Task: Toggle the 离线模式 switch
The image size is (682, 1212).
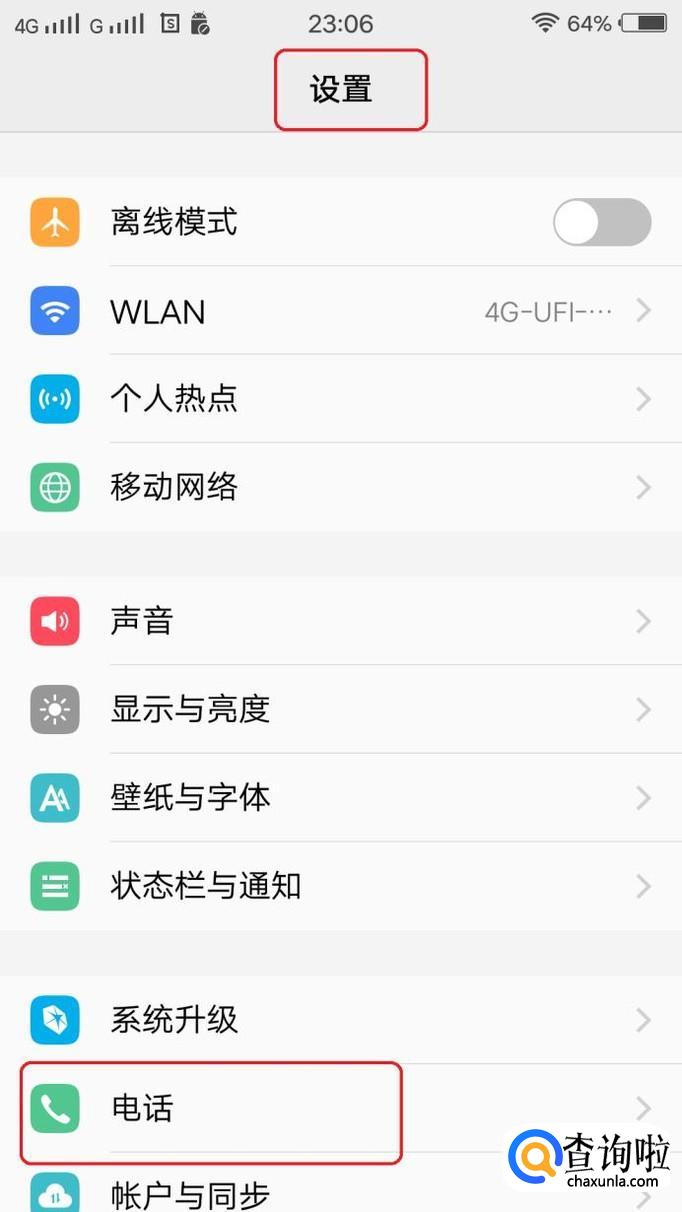Action: 601,222
